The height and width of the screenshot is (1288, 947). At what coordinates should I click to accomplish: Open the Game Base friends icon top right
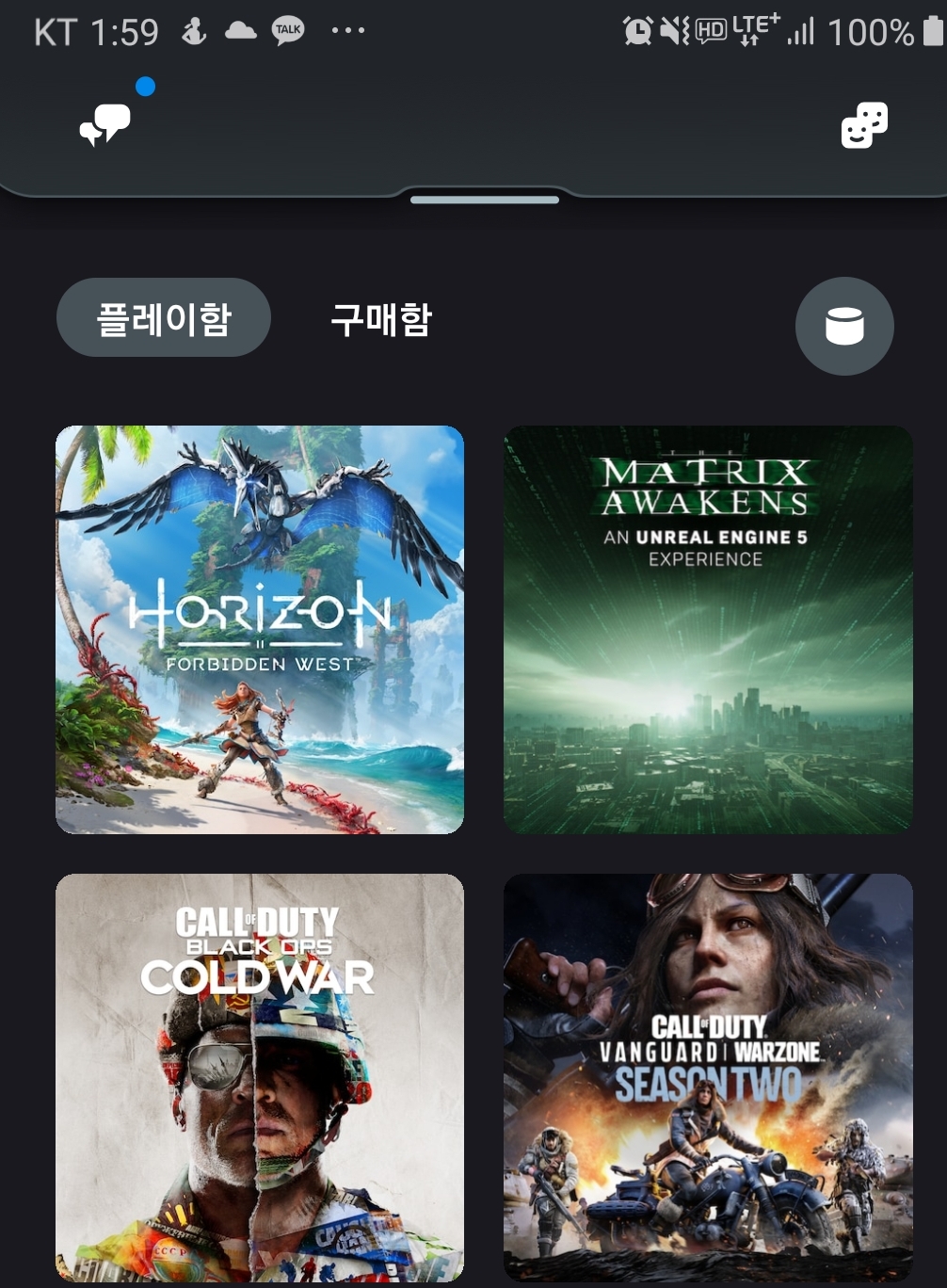tap(862, 124)
